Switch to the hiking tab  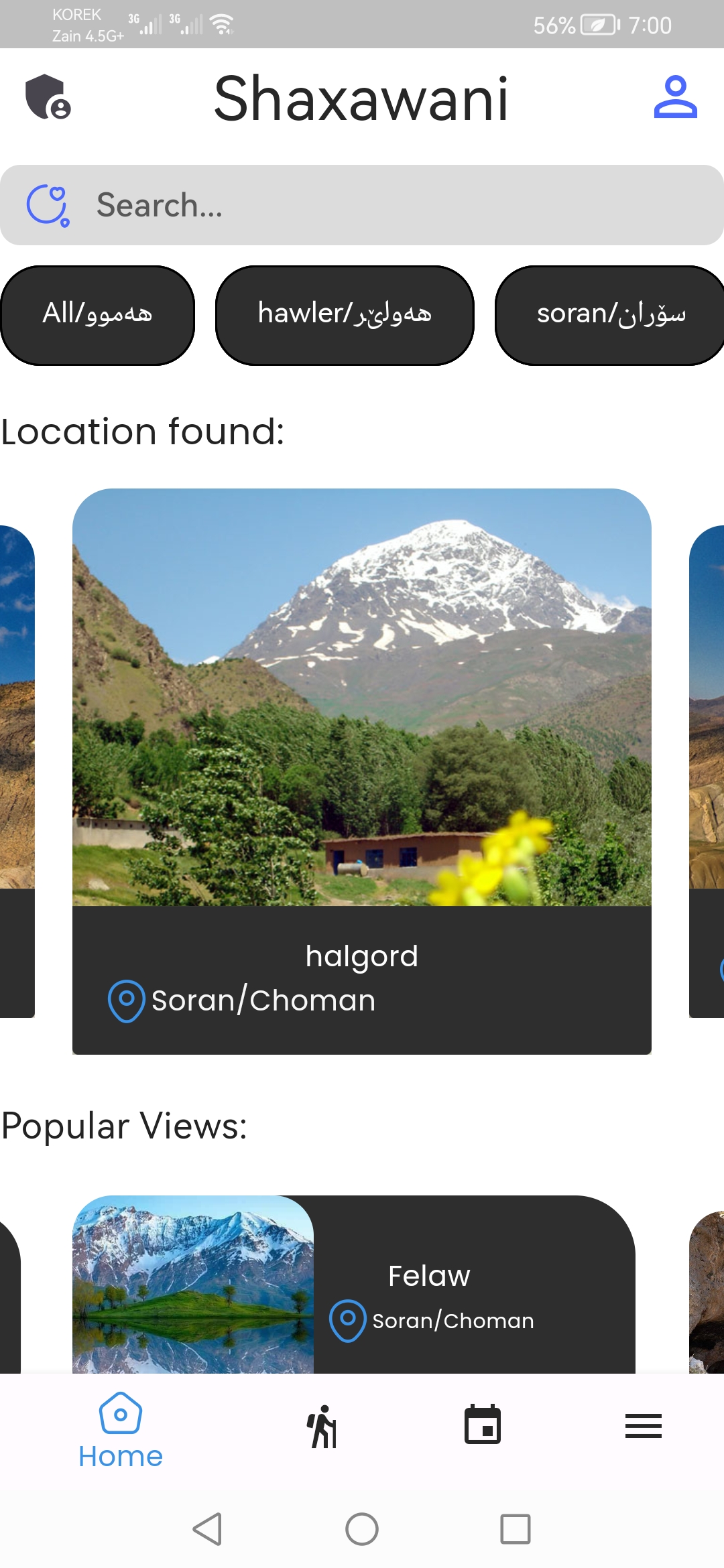tap(322, 1427)
